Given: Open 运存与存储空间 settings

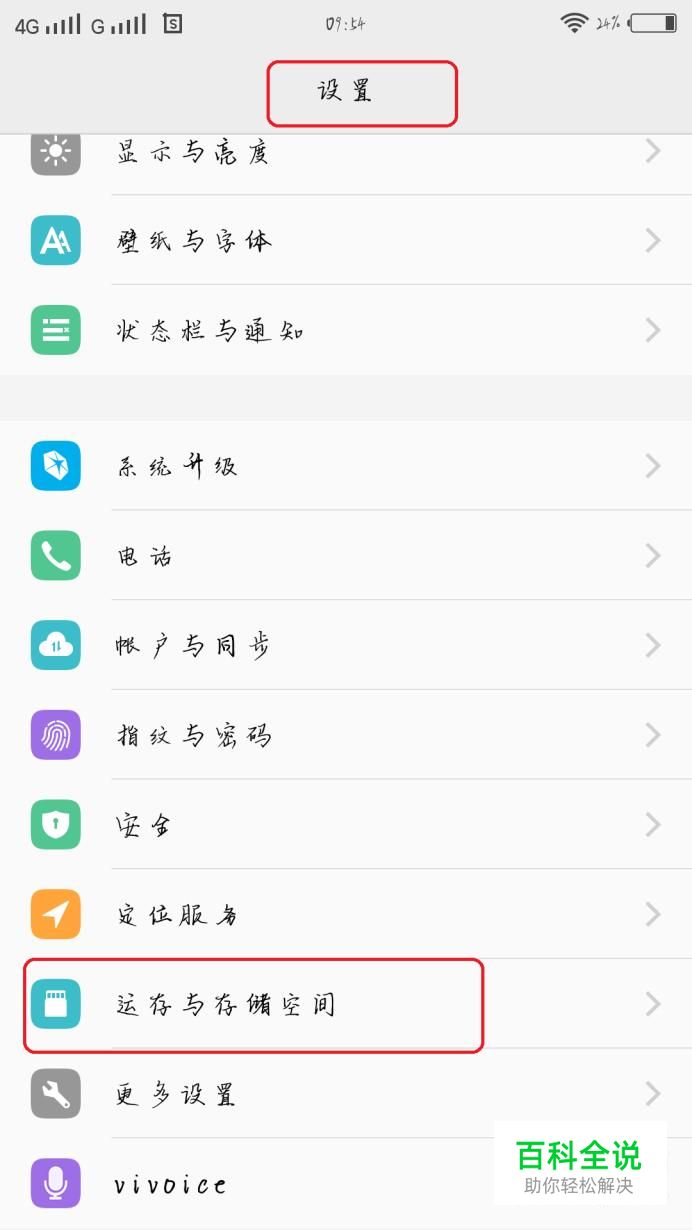Looking at the screenshot, I should (x=346, y=1004).
